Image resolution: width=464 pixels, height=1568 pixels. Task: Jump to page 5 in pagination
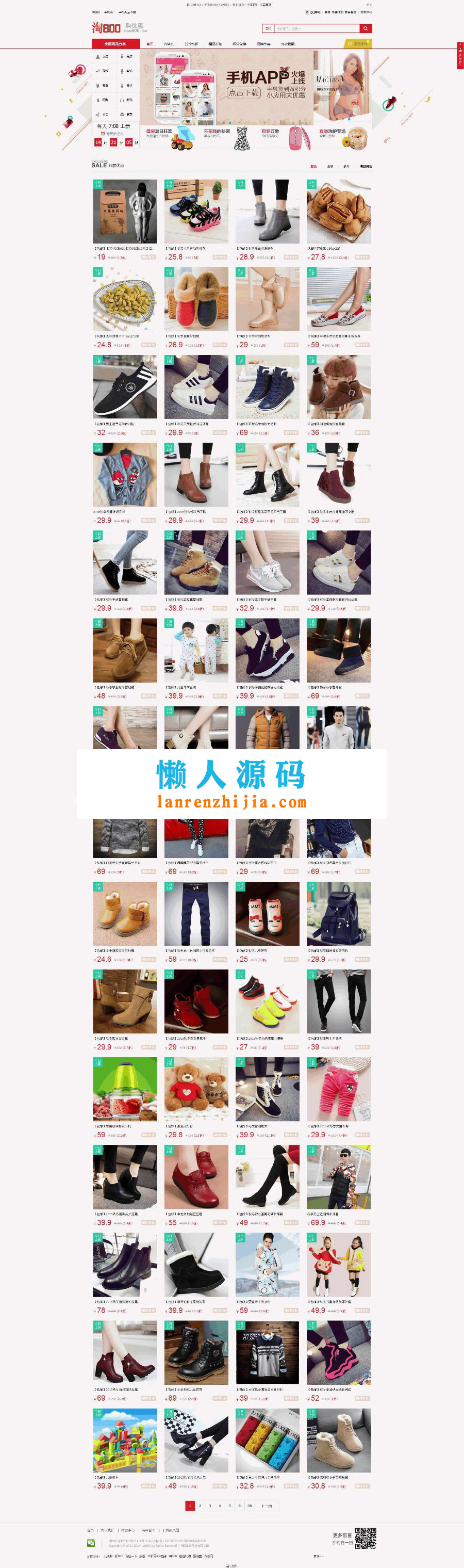[x=229, y=1506]
